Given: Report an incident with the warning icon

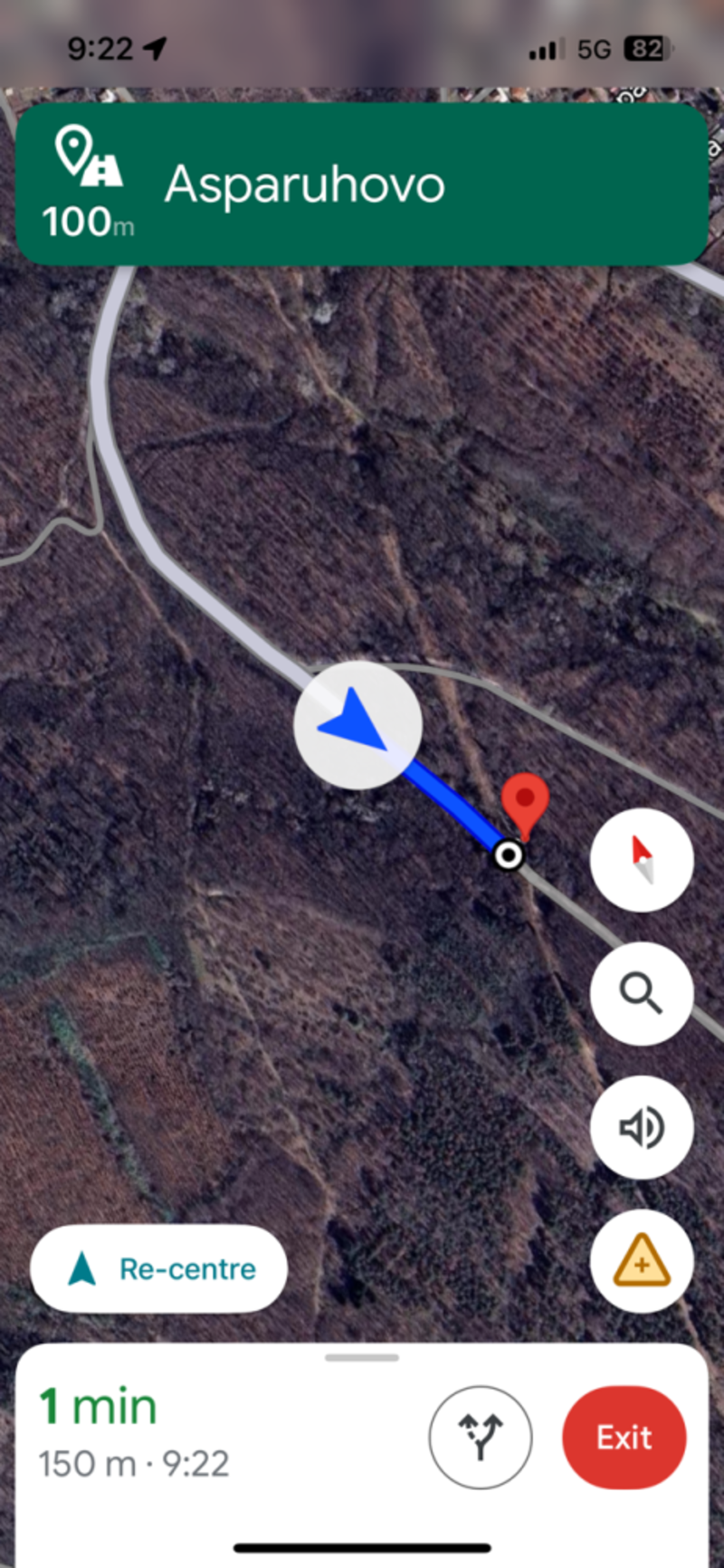Looking at the screenshot, I should click(x=642, y=1260).
